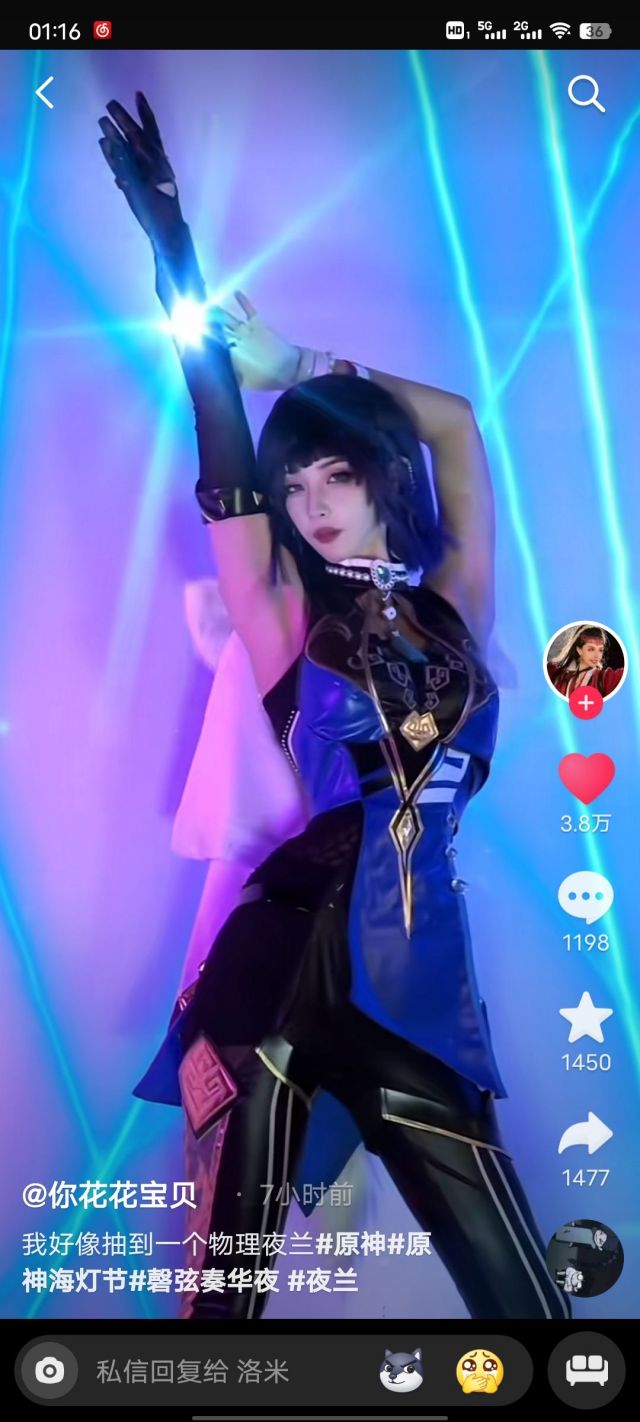This screenshot has width=640, height=1422.
Task: Open the comments with 1198 replies
Action: click(585, 897)
